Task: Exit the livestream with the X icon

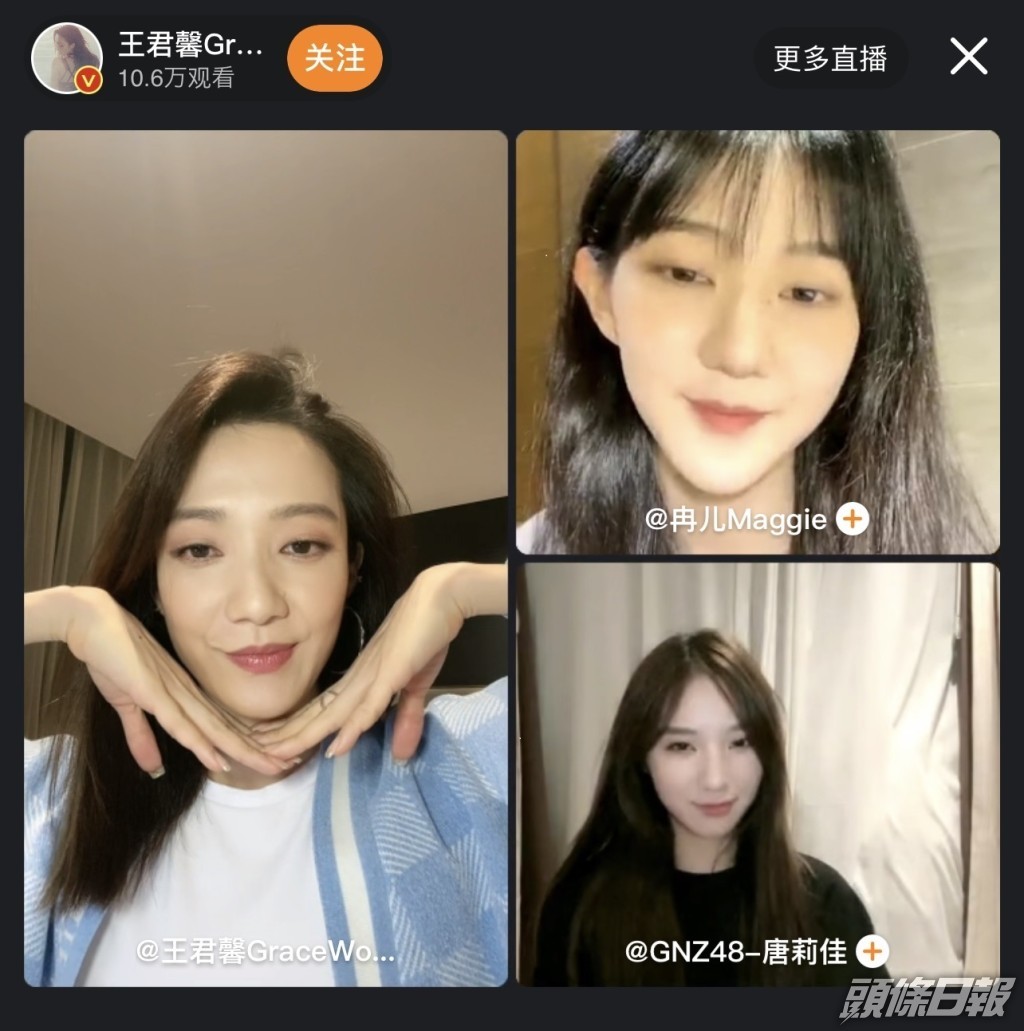Action: (x=967, y=57)
